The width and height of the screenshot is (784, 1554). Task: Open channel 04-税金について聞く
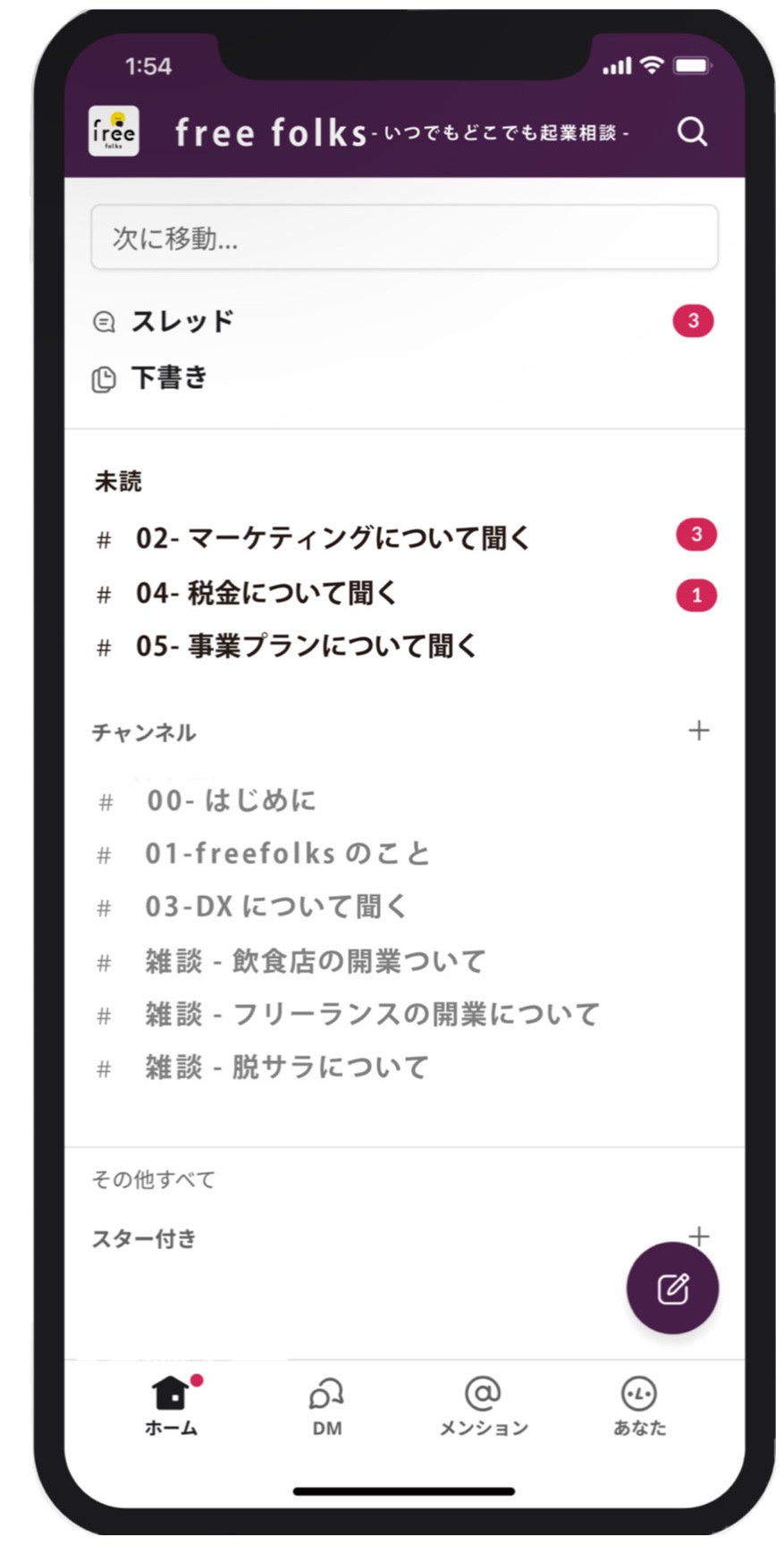click(x=266, y=593)
